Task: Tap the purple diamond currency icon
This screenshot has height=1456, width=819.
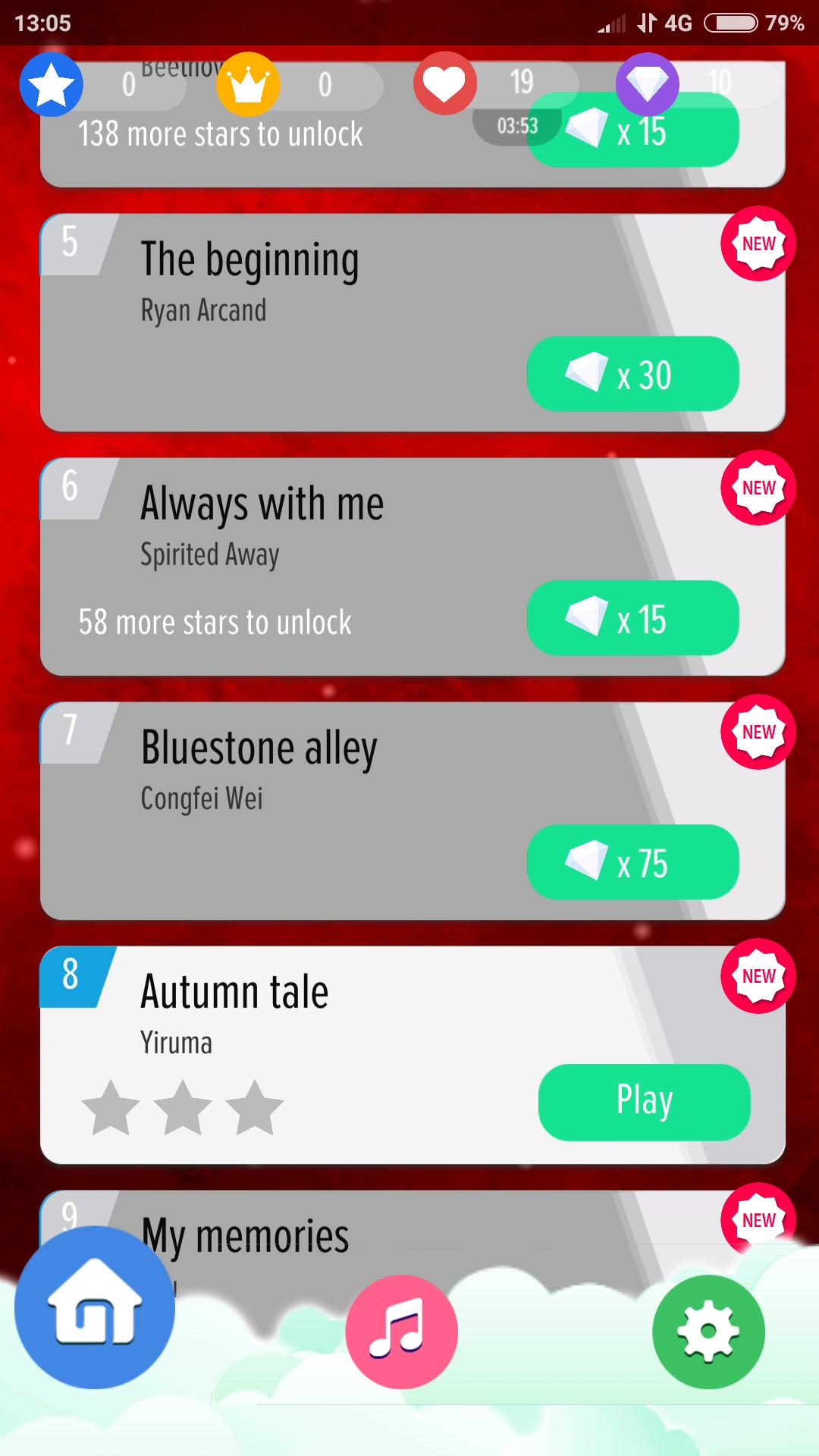Action: 647,84
